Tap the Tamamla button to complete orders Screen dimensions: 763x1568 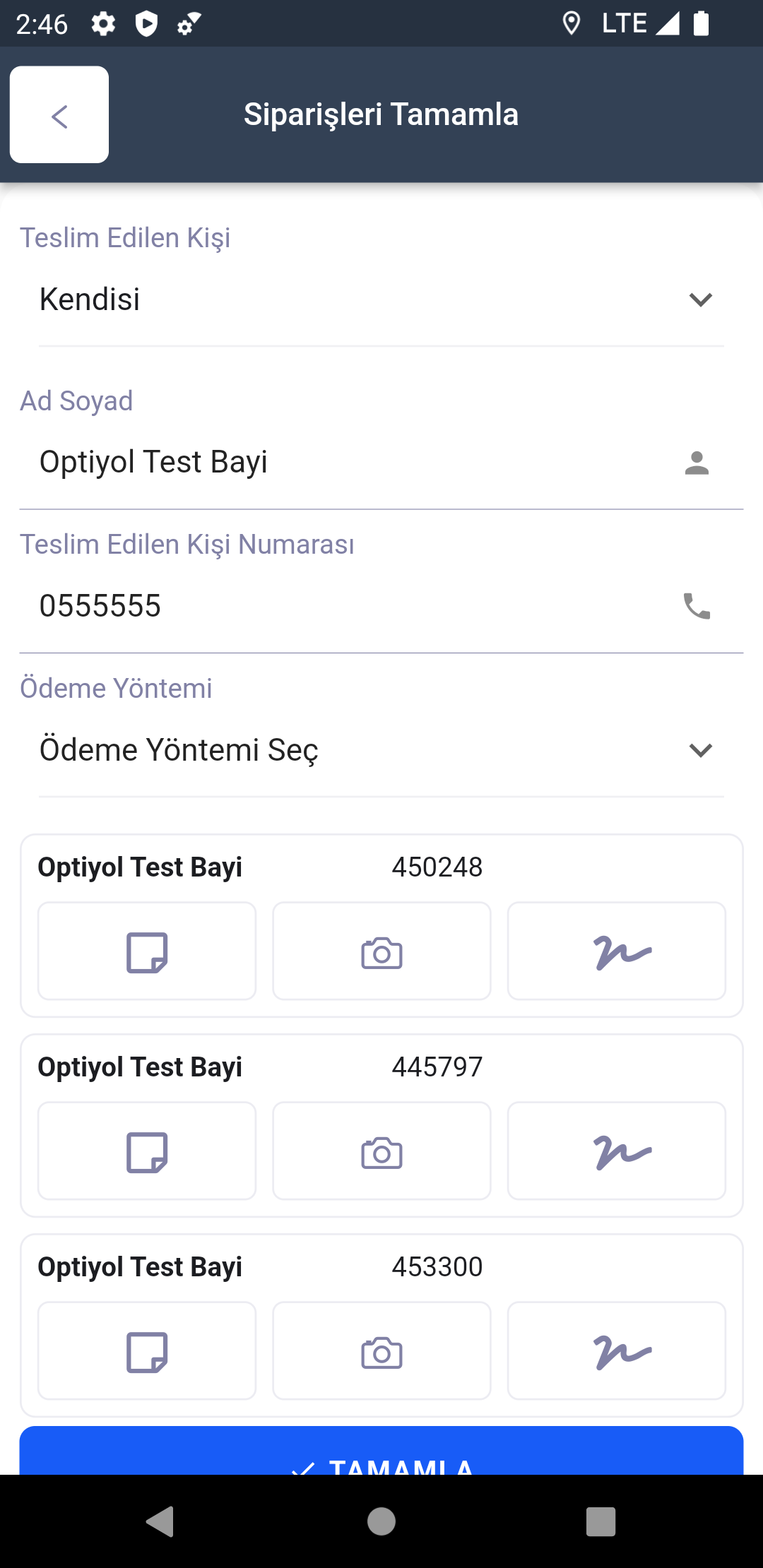(381, 1451)
